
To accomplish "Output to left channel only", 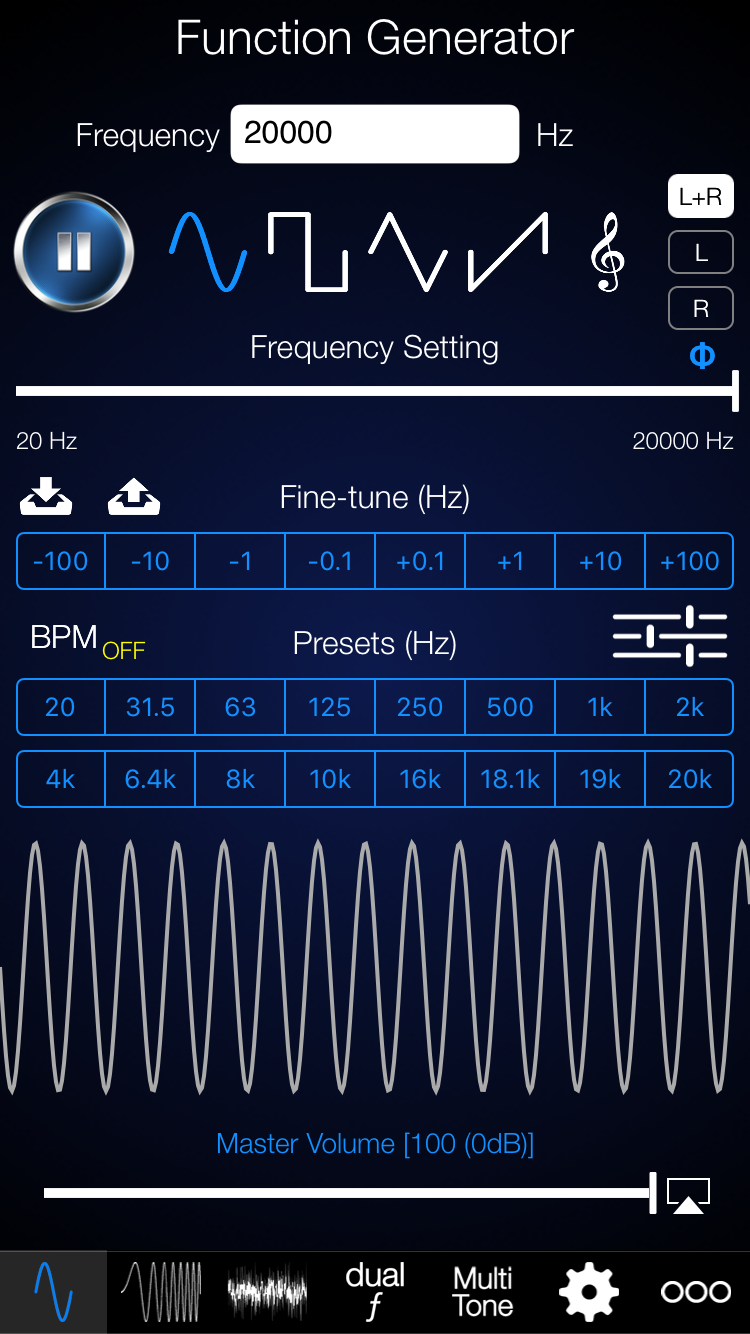I will [x=700, y=253].
